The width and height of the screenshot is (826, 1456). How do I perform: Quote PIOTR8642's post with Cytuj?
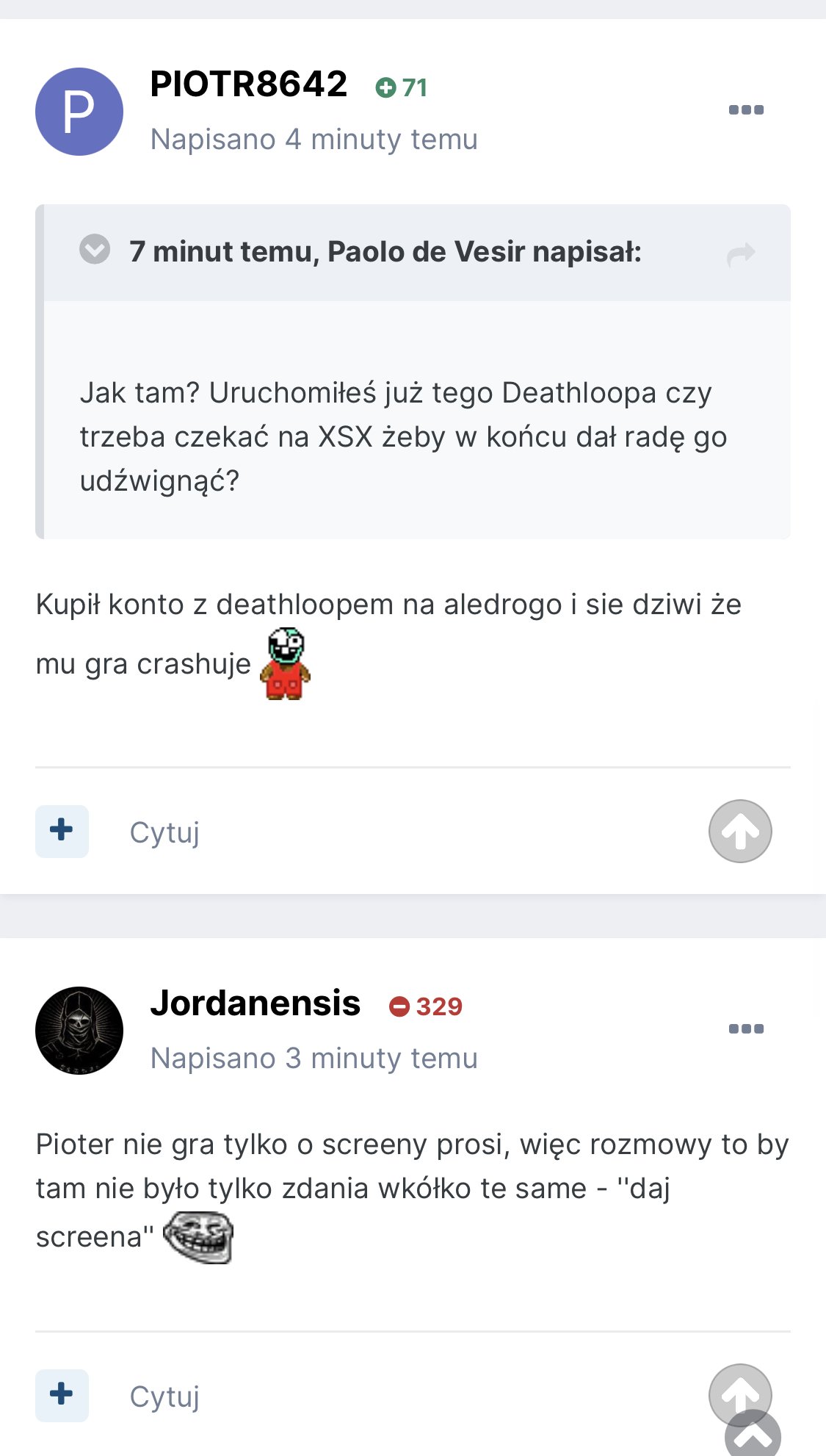(x=164, y=833)
